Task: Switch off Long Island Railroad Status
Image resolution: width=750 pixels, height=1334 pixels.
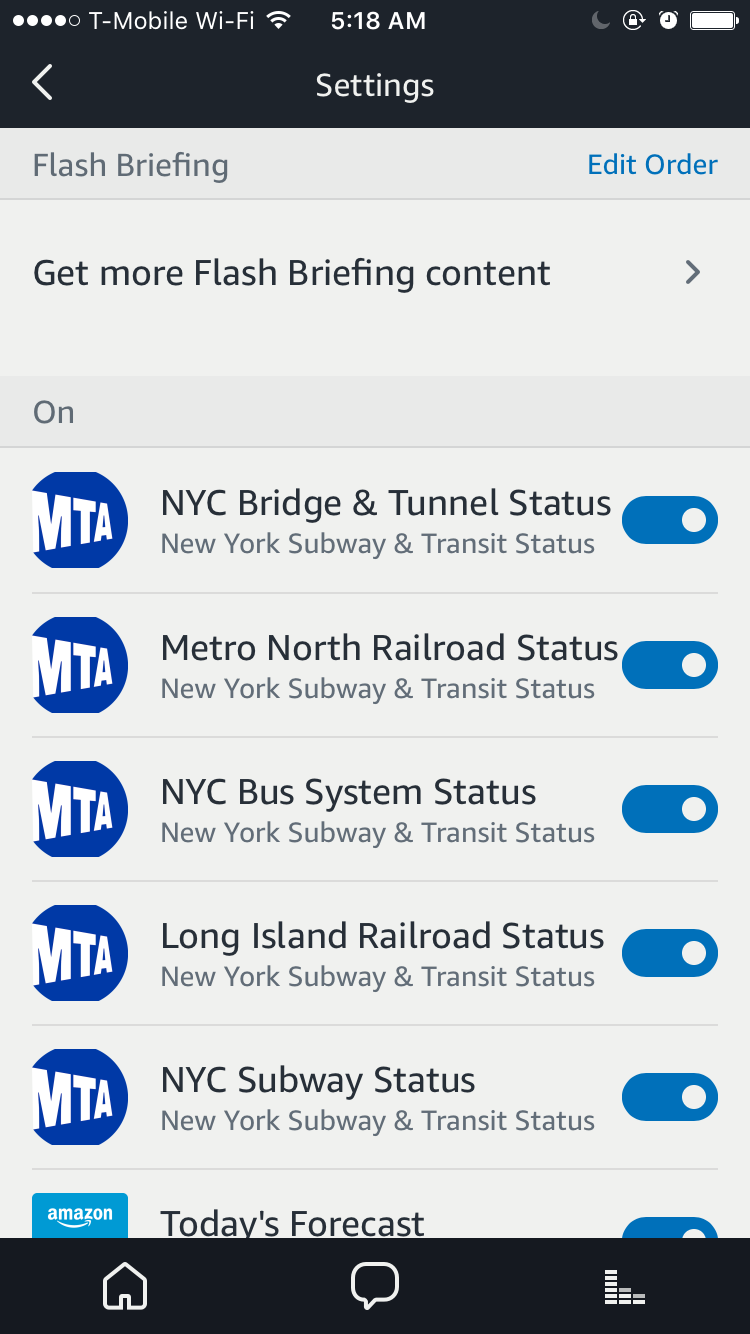Action: [669, 953]
